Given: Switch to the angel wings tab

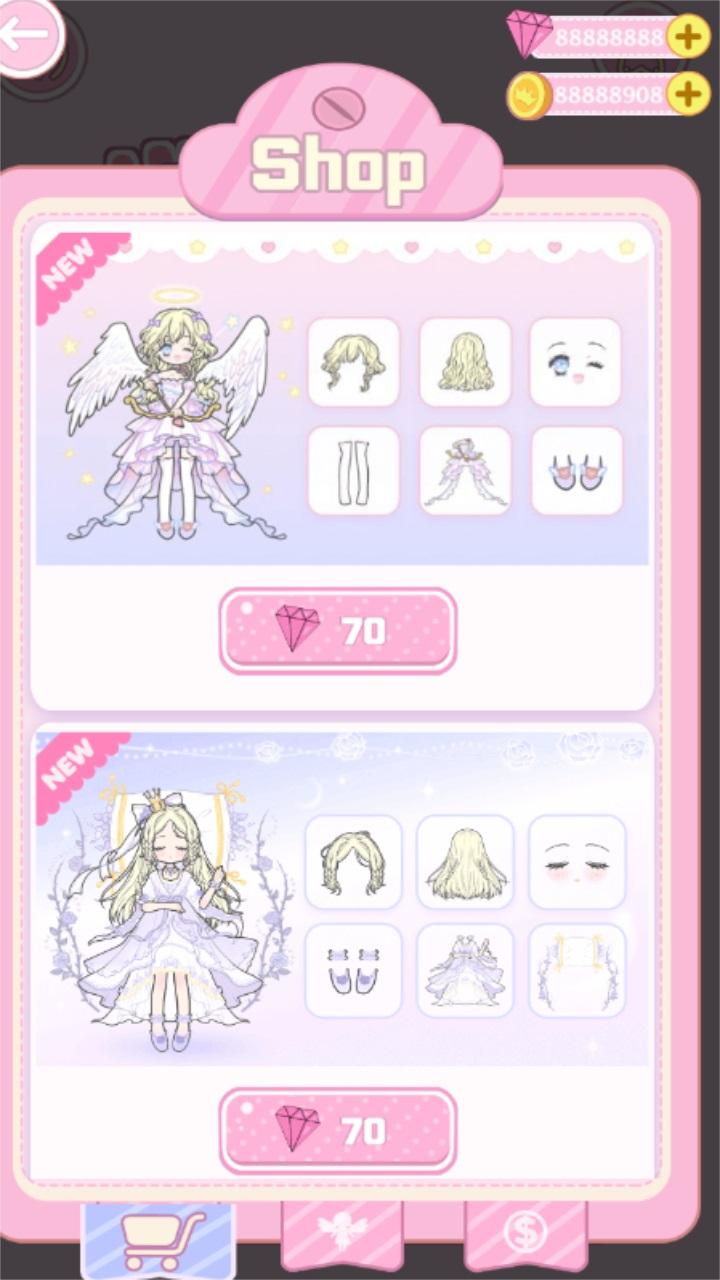Looking at the screenshot, I should [x=342, y=1235].
